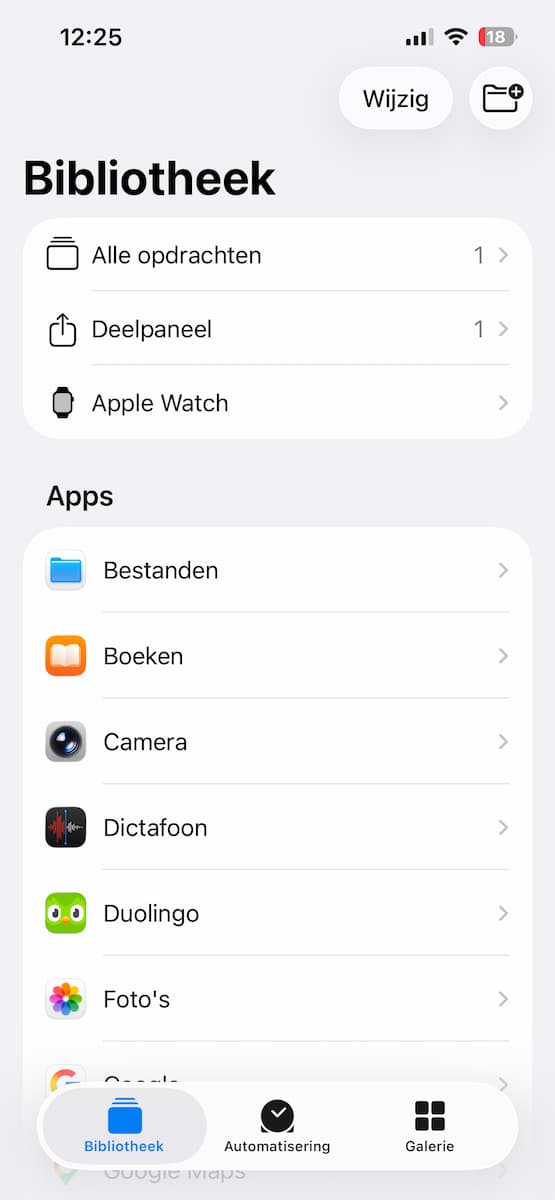Open the Deelpaneel row
The width and height of the screenshot is (555, 1200).
[x=277, y=329]
